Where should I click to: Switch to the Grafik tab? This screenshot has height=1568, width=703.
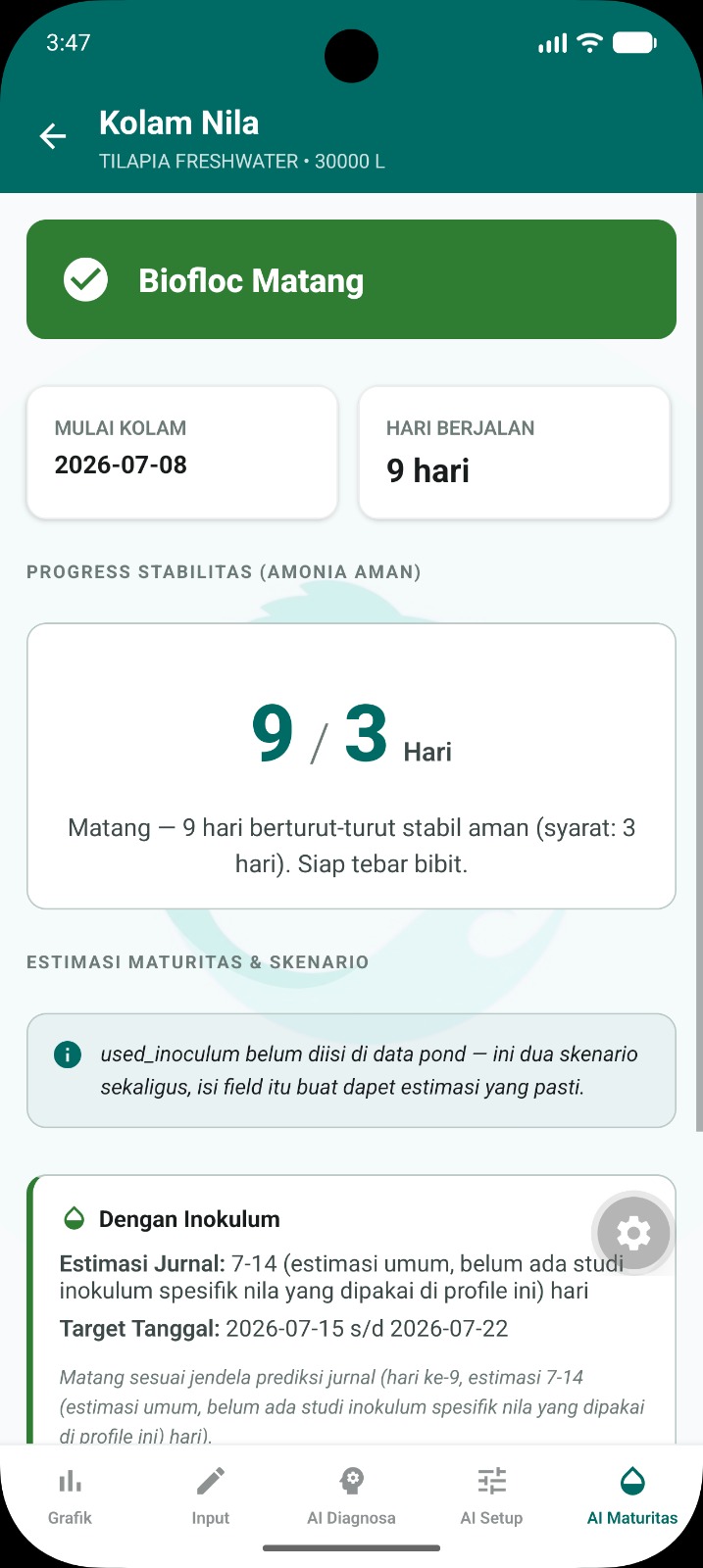[70, 1496]
